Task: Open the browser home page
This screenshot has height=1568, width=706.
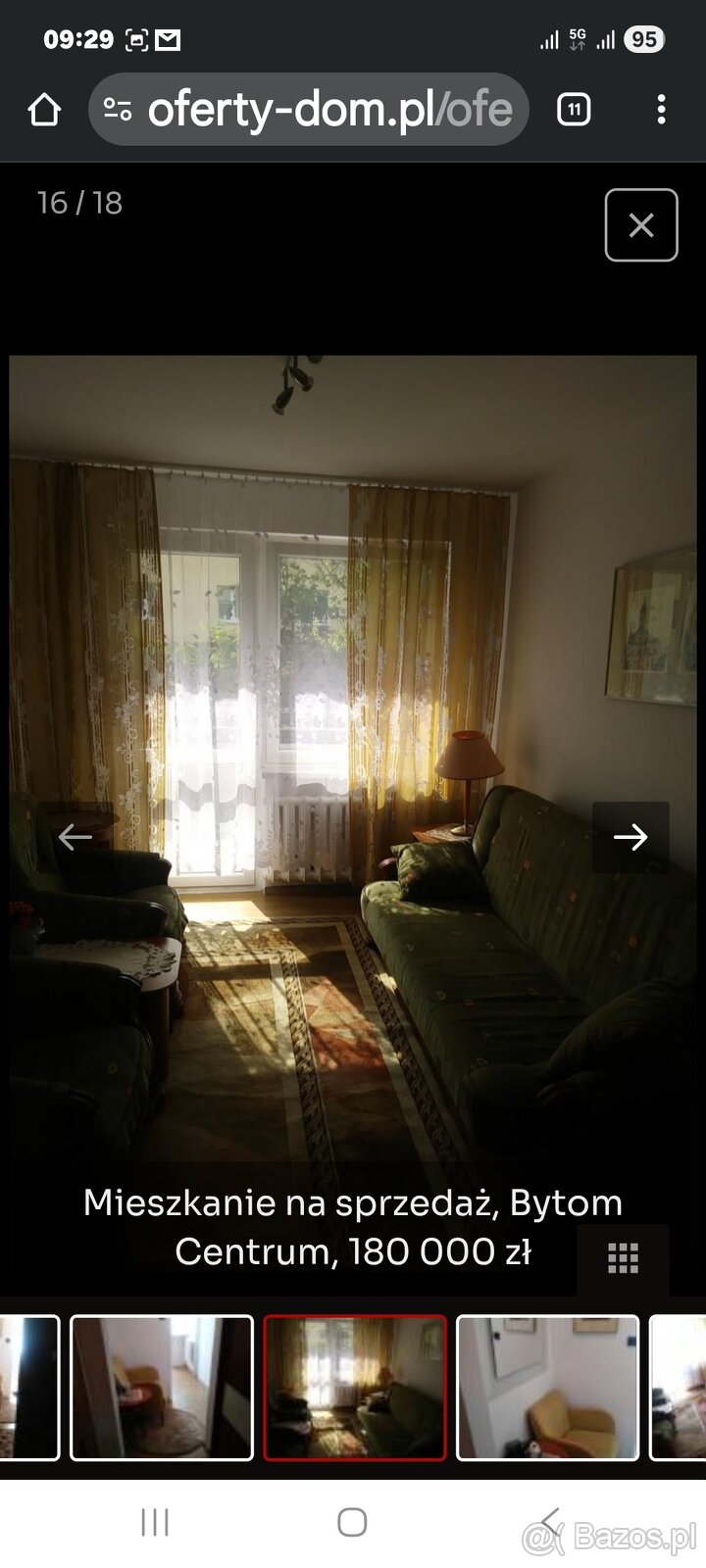Action: tap(44, 110)
